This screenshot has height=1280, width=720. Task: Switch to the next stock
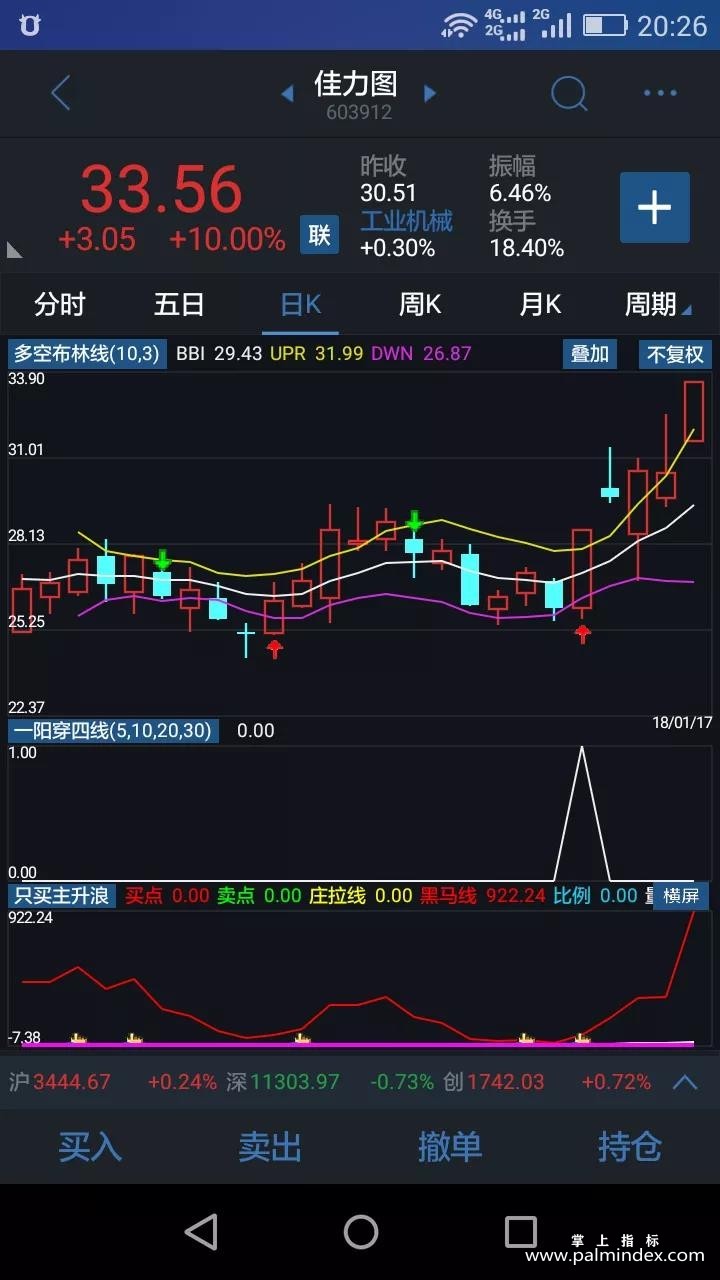[x=430, y=94]
